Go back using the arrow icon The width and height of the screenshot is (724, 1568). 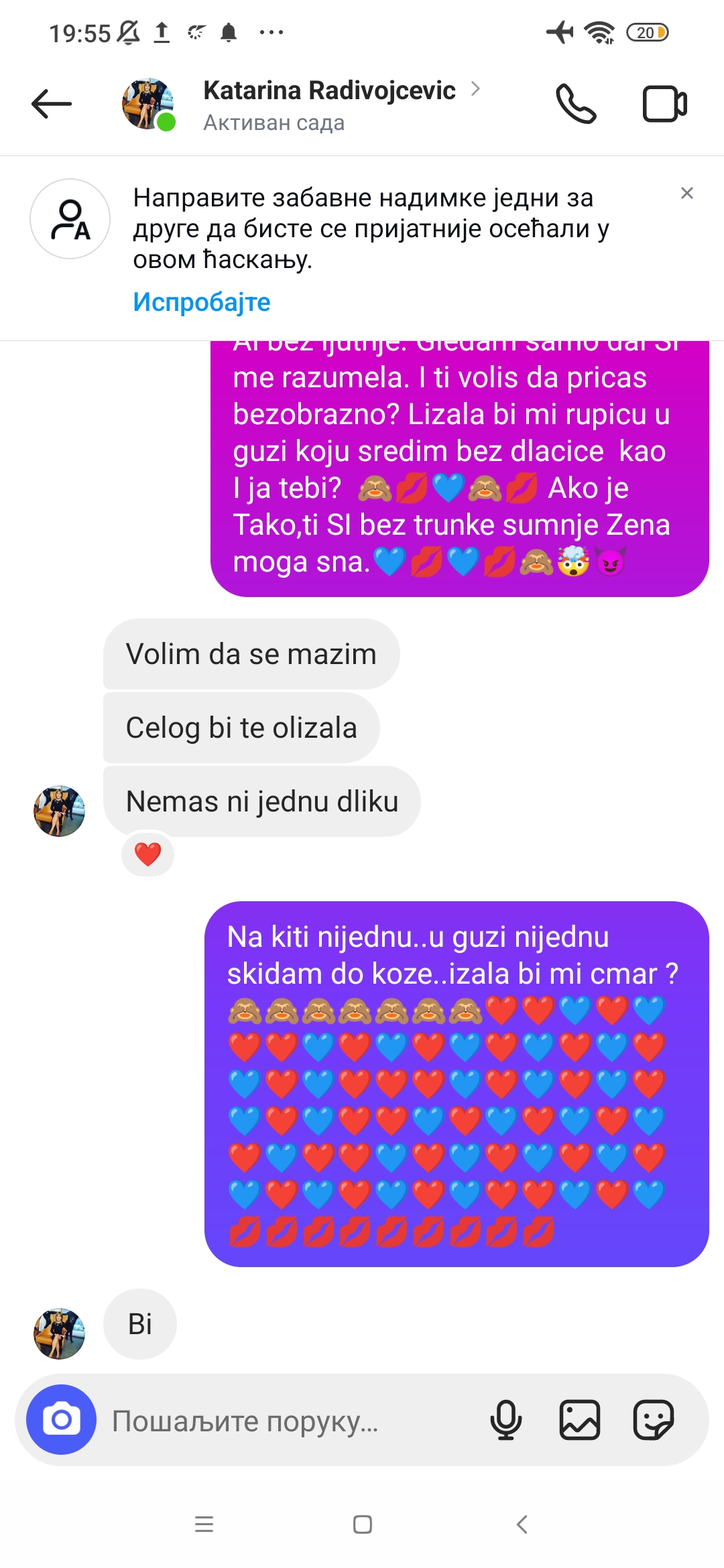pyautogui.click(x=52, y=104)
